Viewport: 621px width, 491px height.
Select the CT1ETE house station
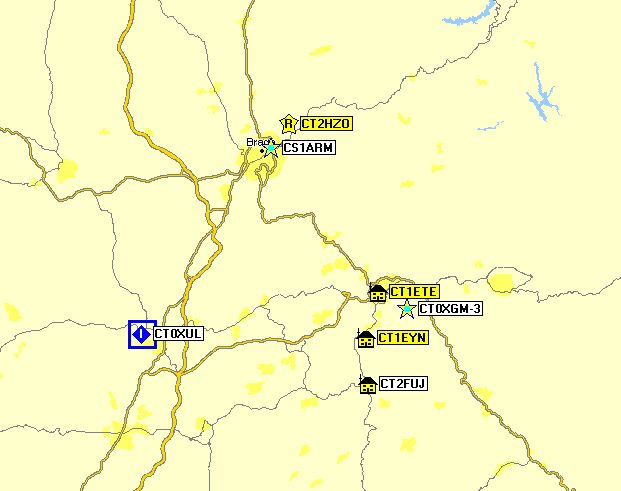pyautogui.click(x=378, y=293)
